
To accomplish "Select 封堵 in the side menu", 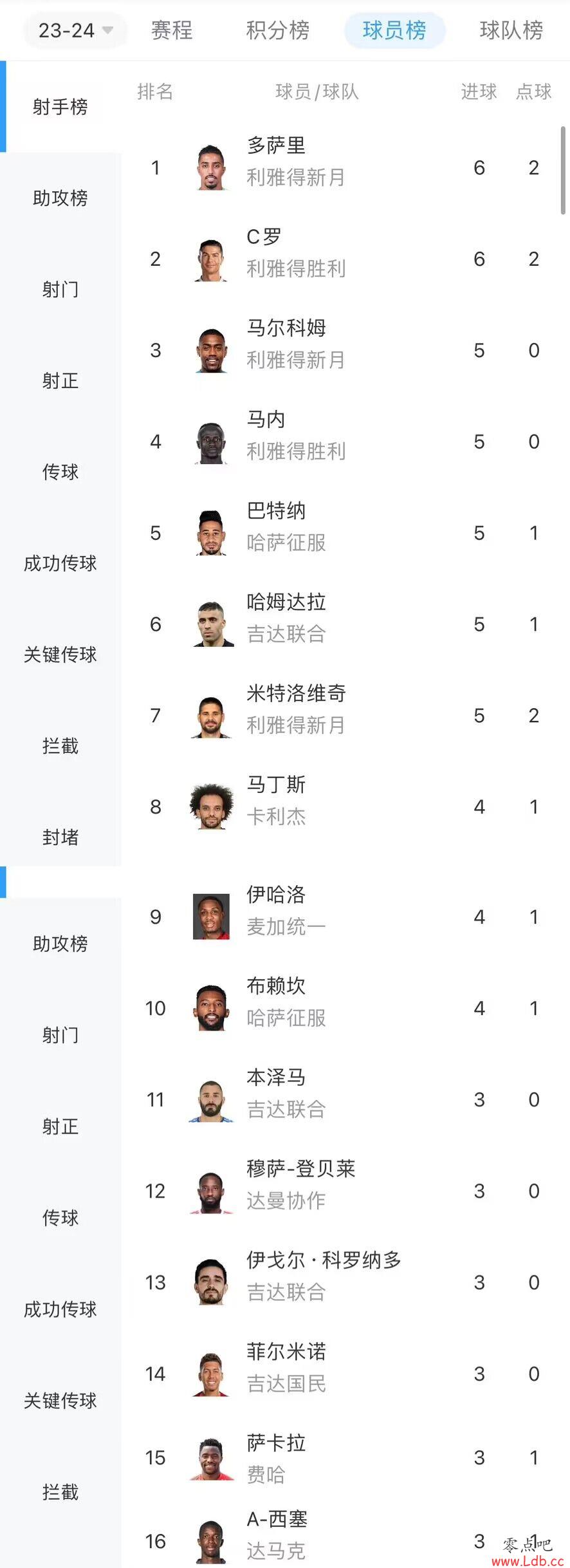I will [60, 837].
